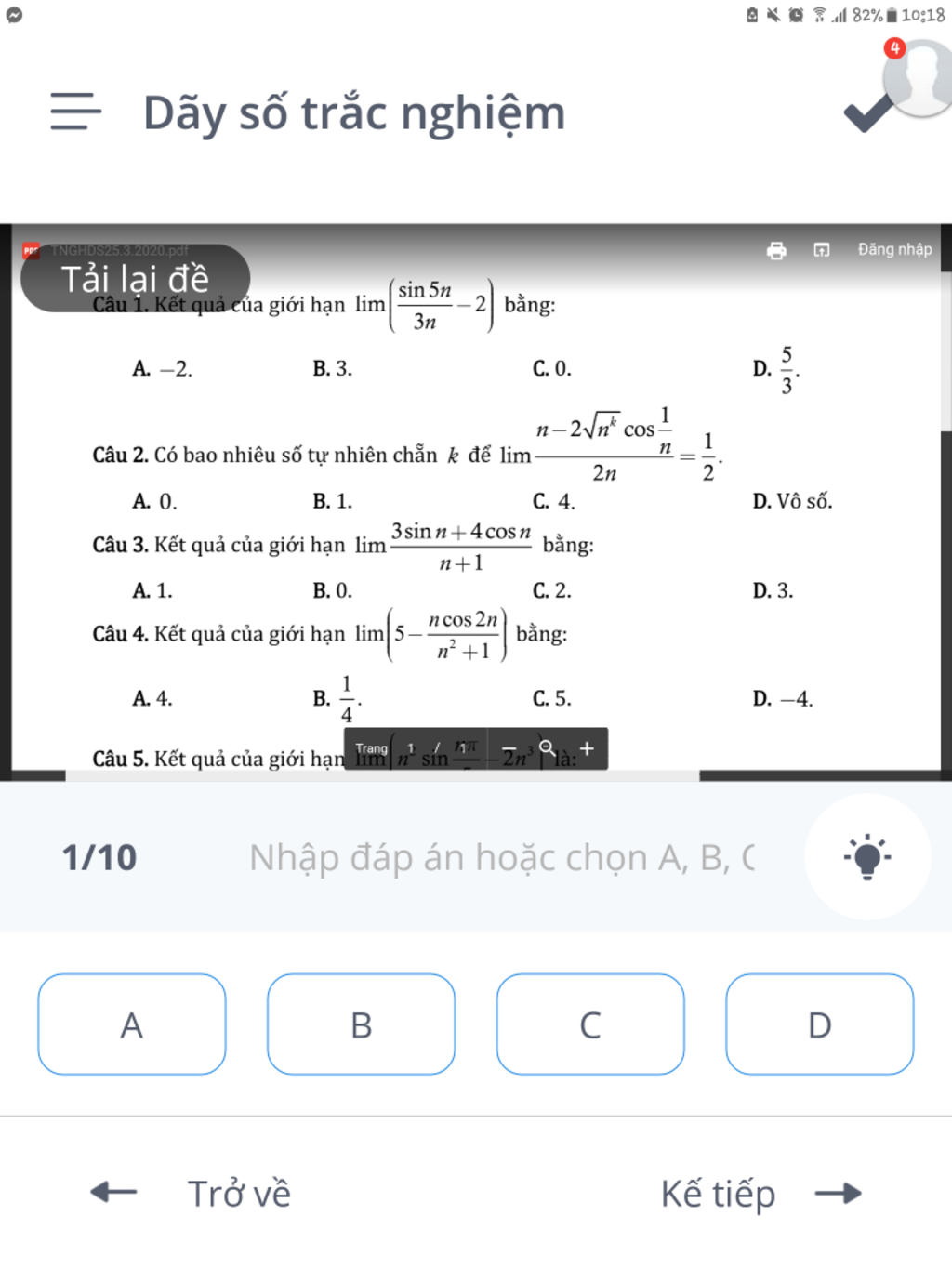Zoom in with the plus button
The width and height of the screenshot is (952, 1269).
tap(587, 748)
